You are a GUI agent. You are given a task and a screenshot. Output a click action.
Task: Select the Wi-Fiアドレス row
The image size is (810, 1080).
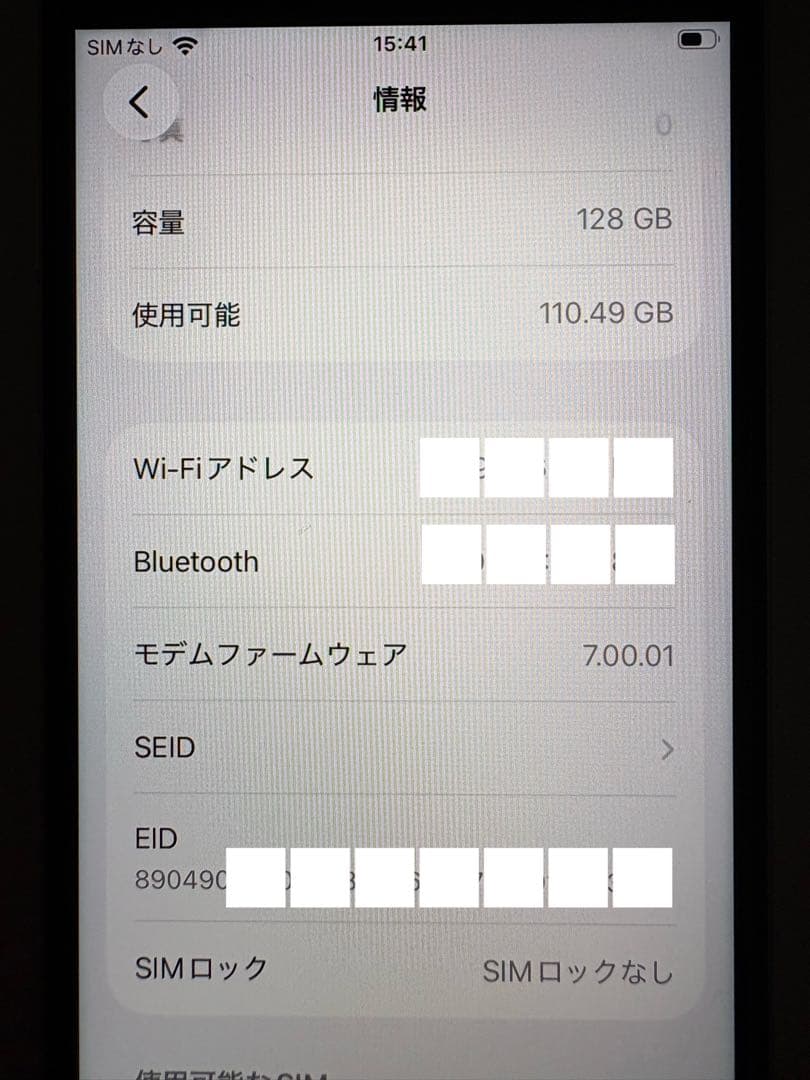pyautogui.click(x=400, y=466)
